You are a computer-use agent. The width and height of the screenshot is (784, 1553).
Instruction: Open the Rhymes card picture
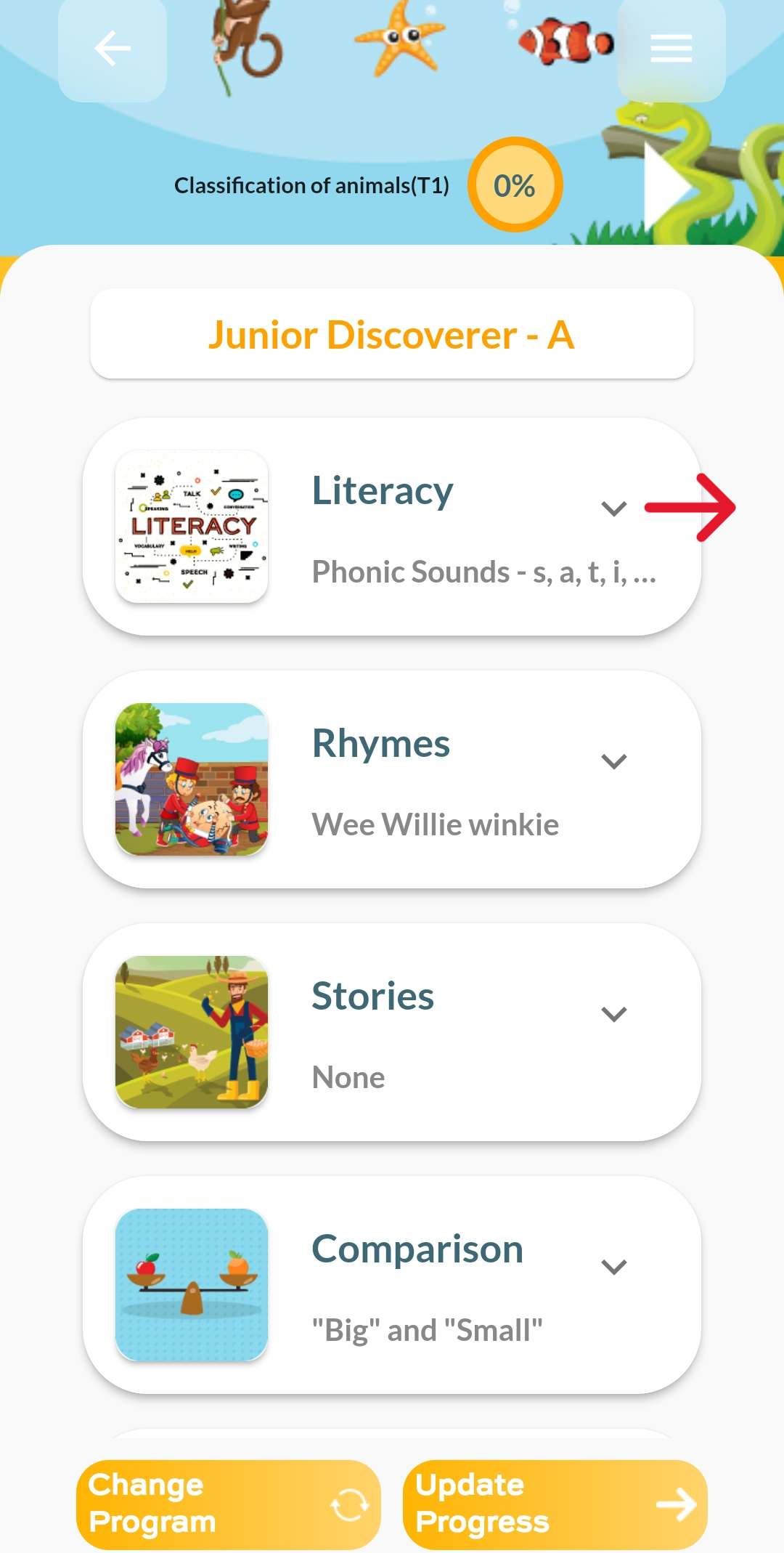click(192, 779)
